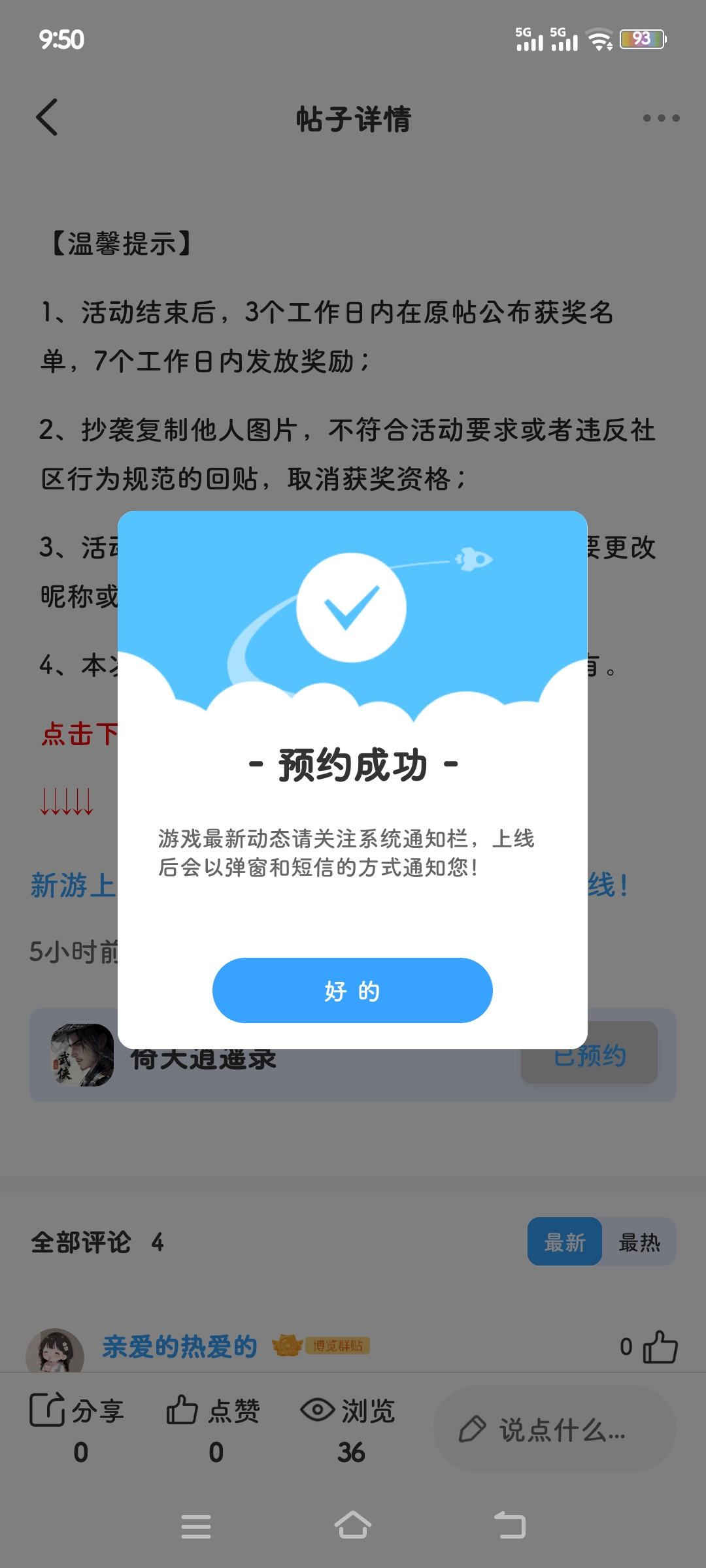Screen dimensions: 706x1568
Task: Like 亲爱的热爱的's comment
Action: (x=660, y=1347)
